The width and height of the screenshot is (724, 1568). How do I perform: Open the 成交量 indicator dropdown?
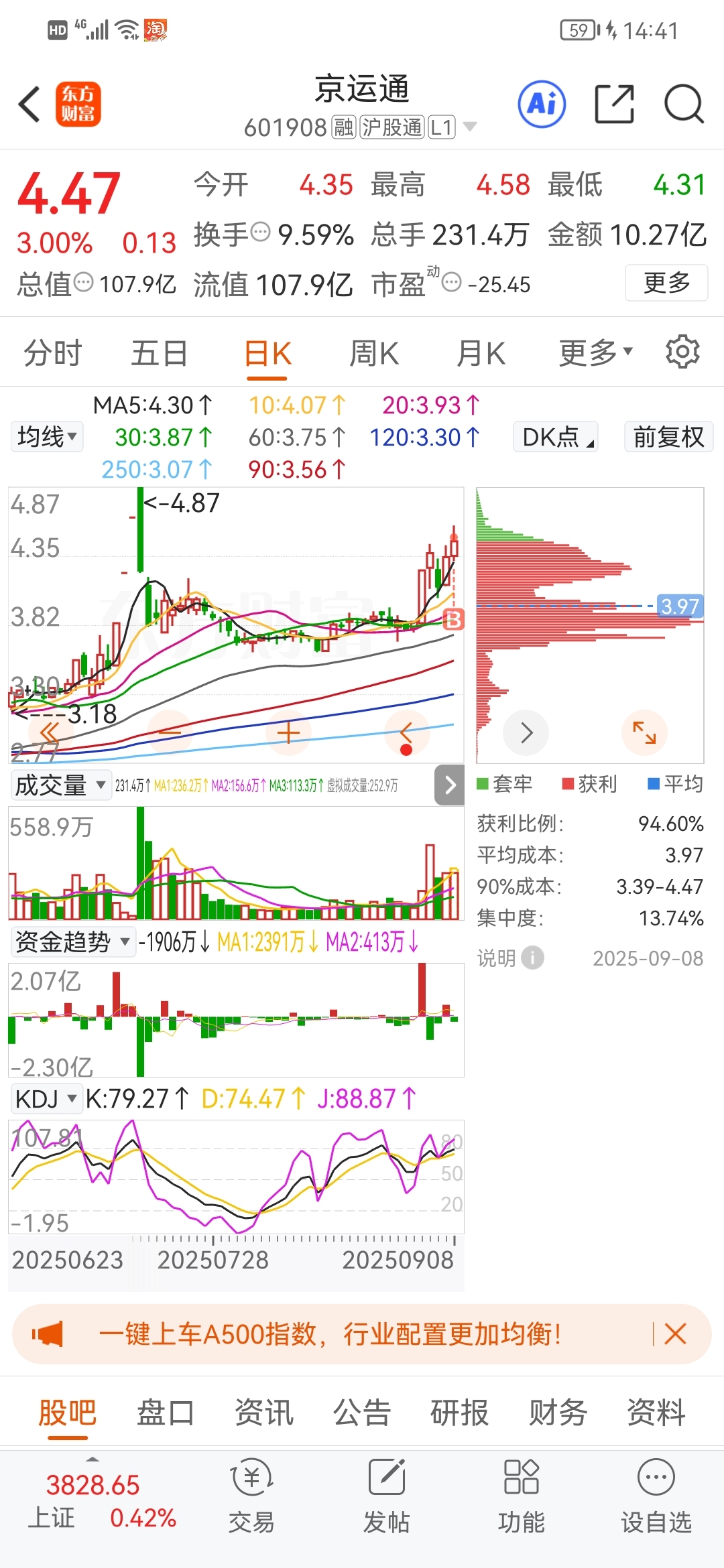click(61, 785)
